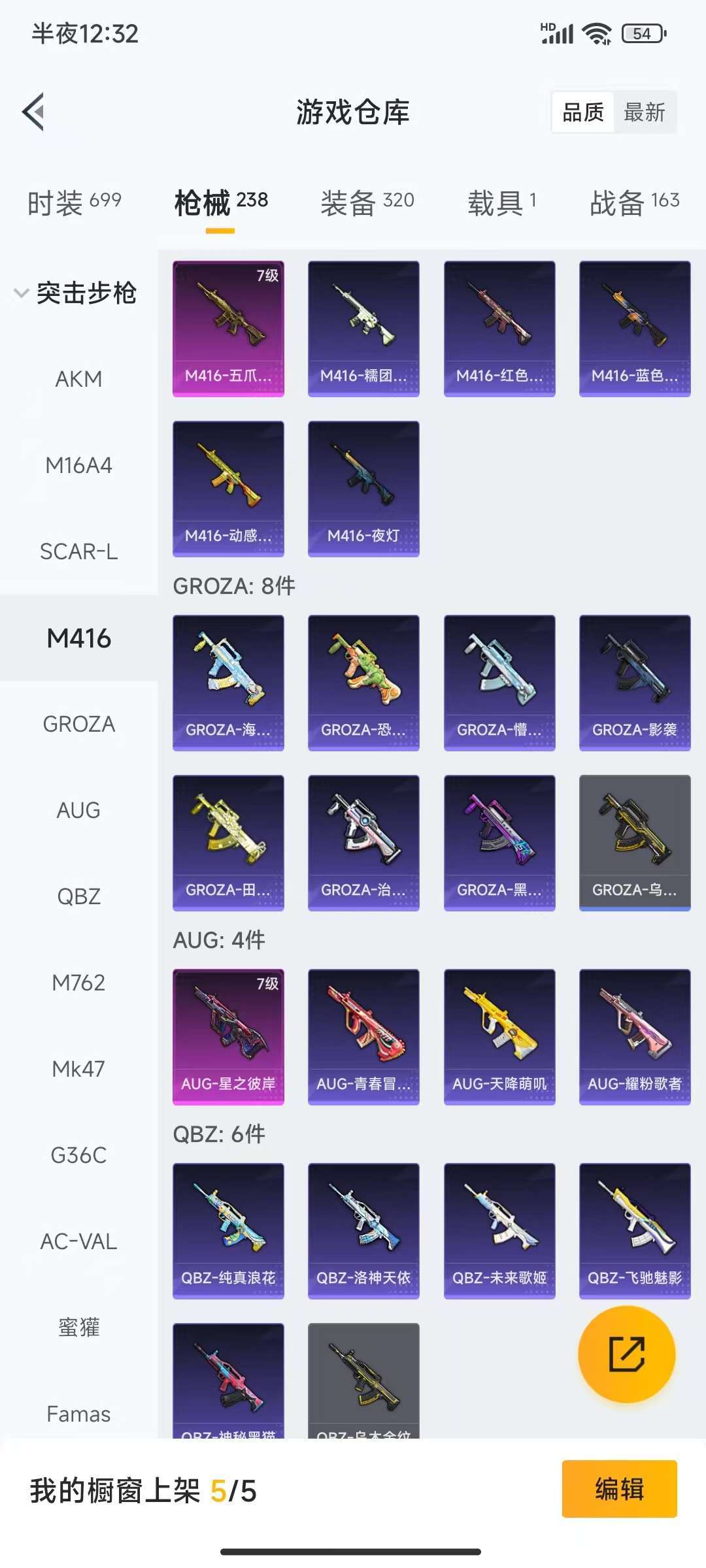The image size is (706, 1568).
Task: Sort the warehouse by 品质
Action: coord(583,112)
